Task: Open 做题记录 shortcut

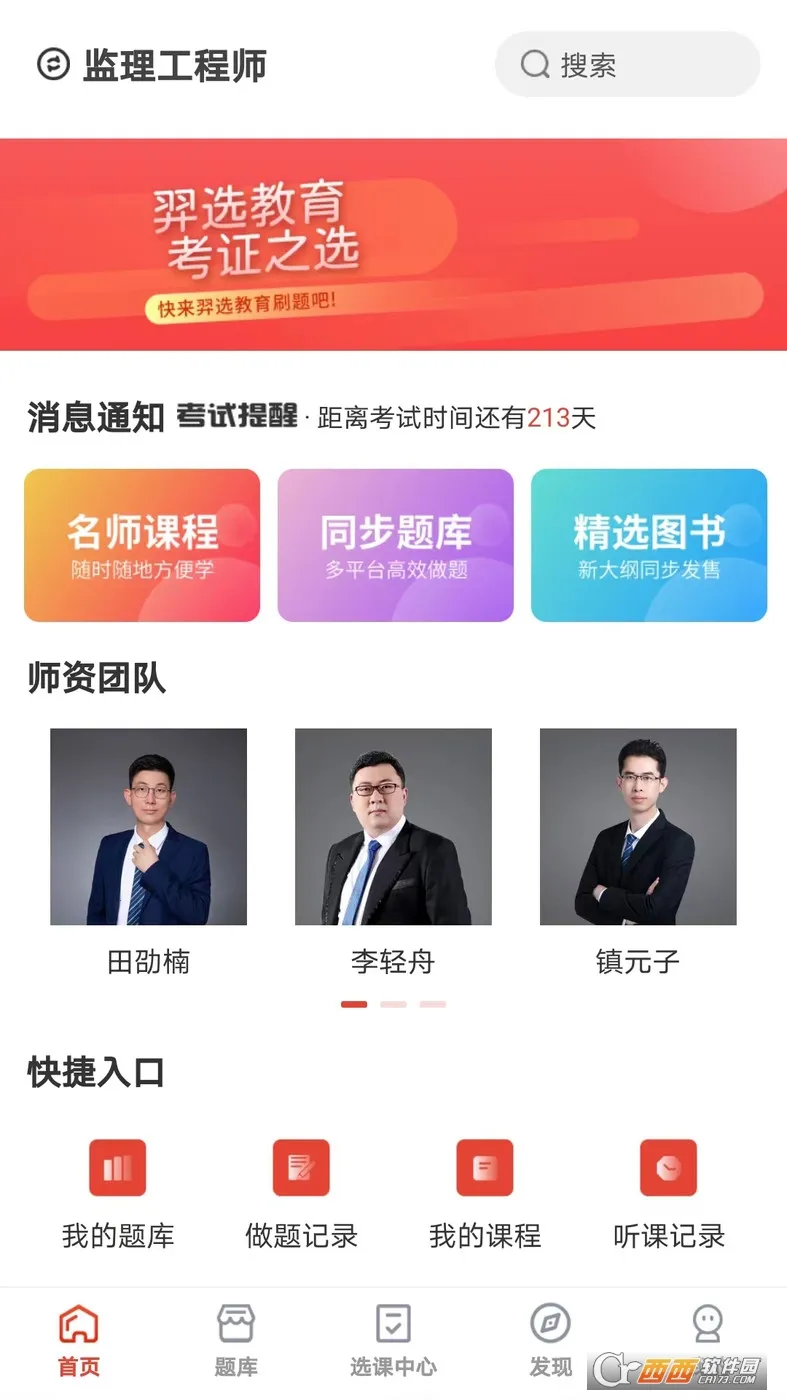Action: tap(301, 1192)
